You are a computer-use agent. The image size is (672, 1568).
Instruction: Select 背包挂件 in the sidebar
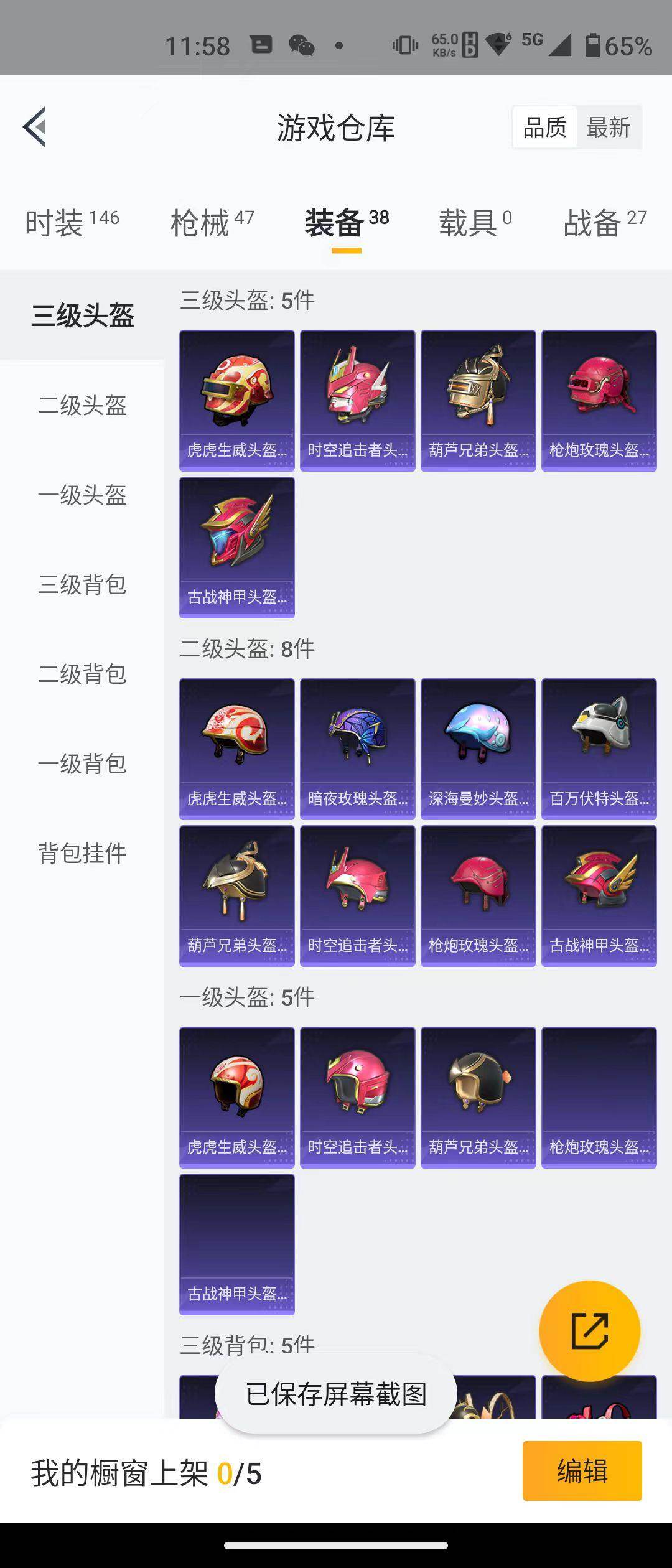point(82,854)
